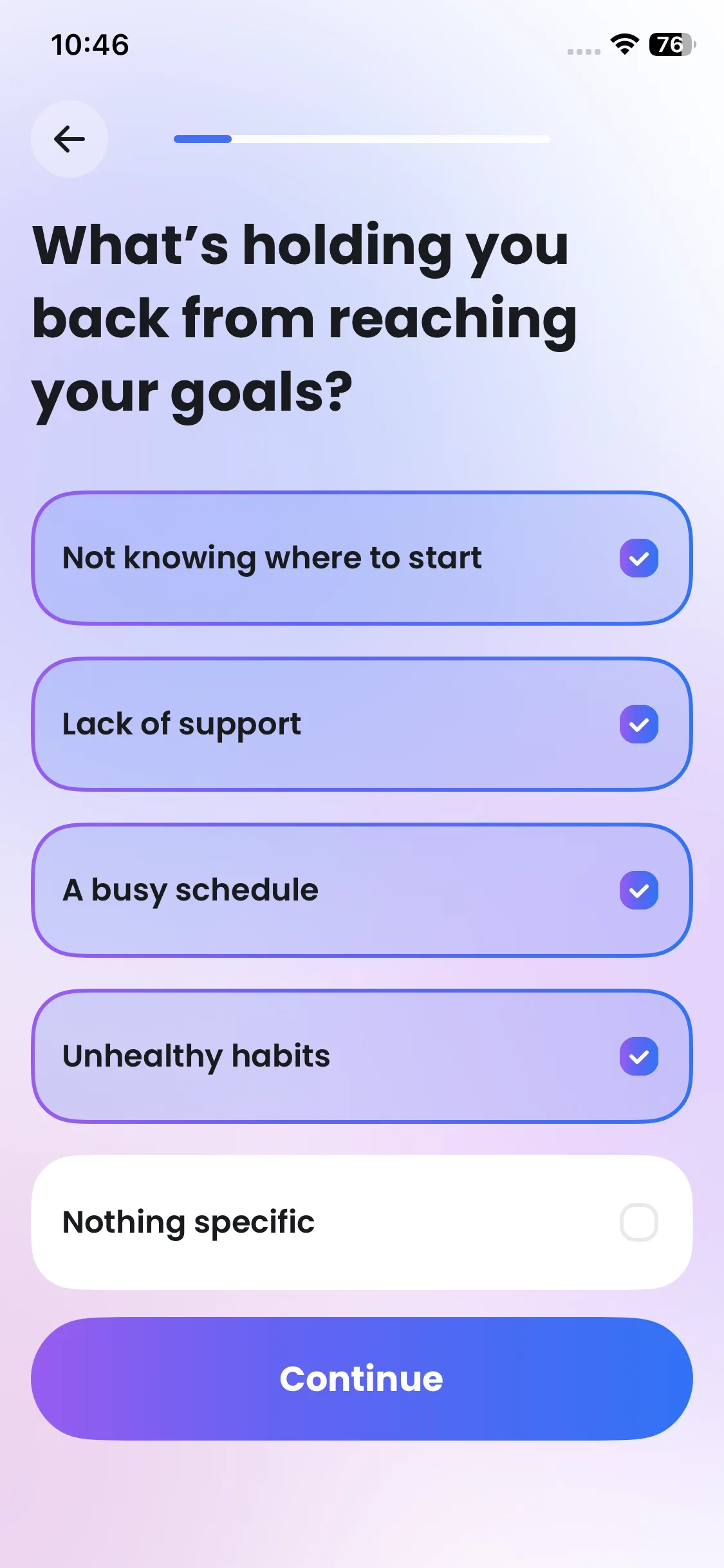Deselect Not knowing where to start
This screenshot has width=724, height=1568.
tap(362, 558)
